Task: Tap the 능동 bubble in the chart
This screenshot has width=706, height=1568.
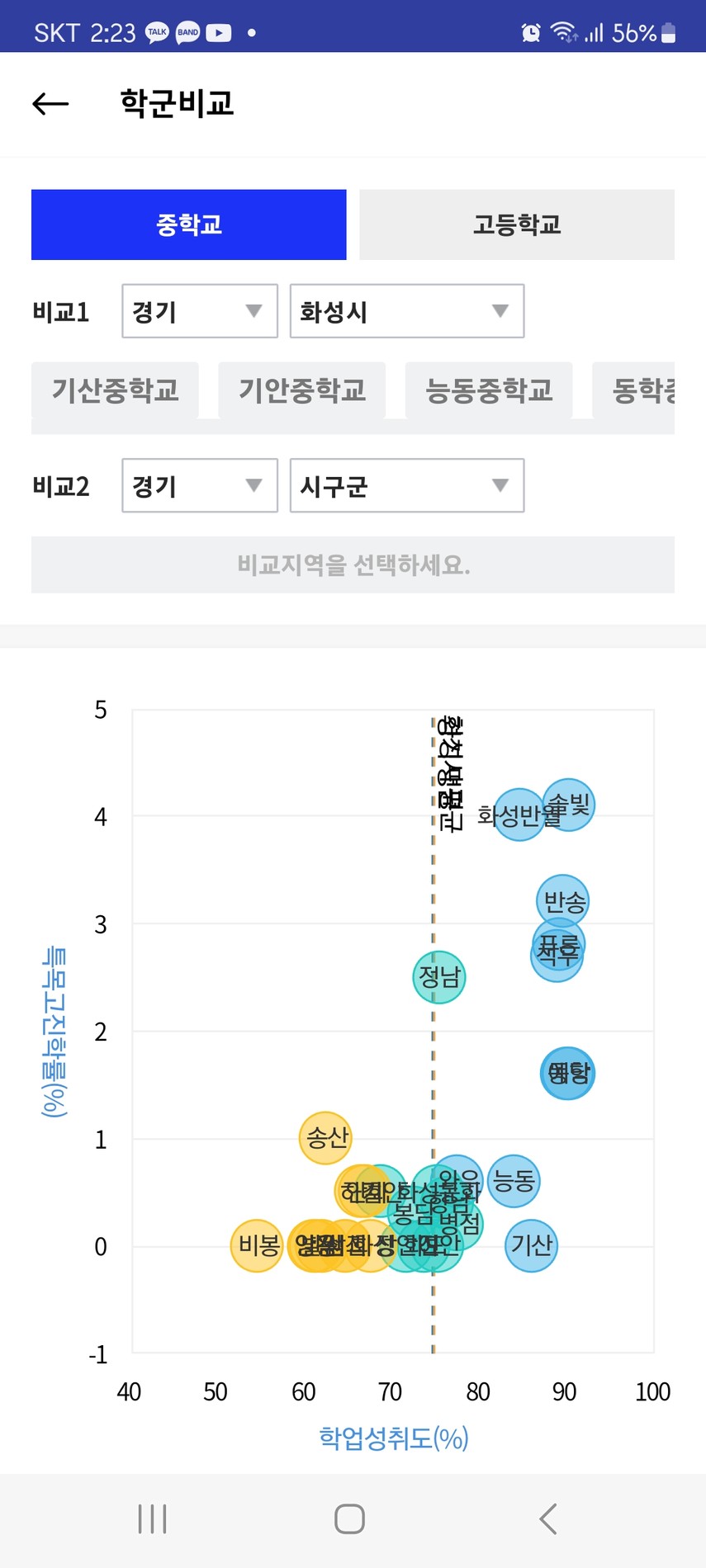Action: [514, 1181]
